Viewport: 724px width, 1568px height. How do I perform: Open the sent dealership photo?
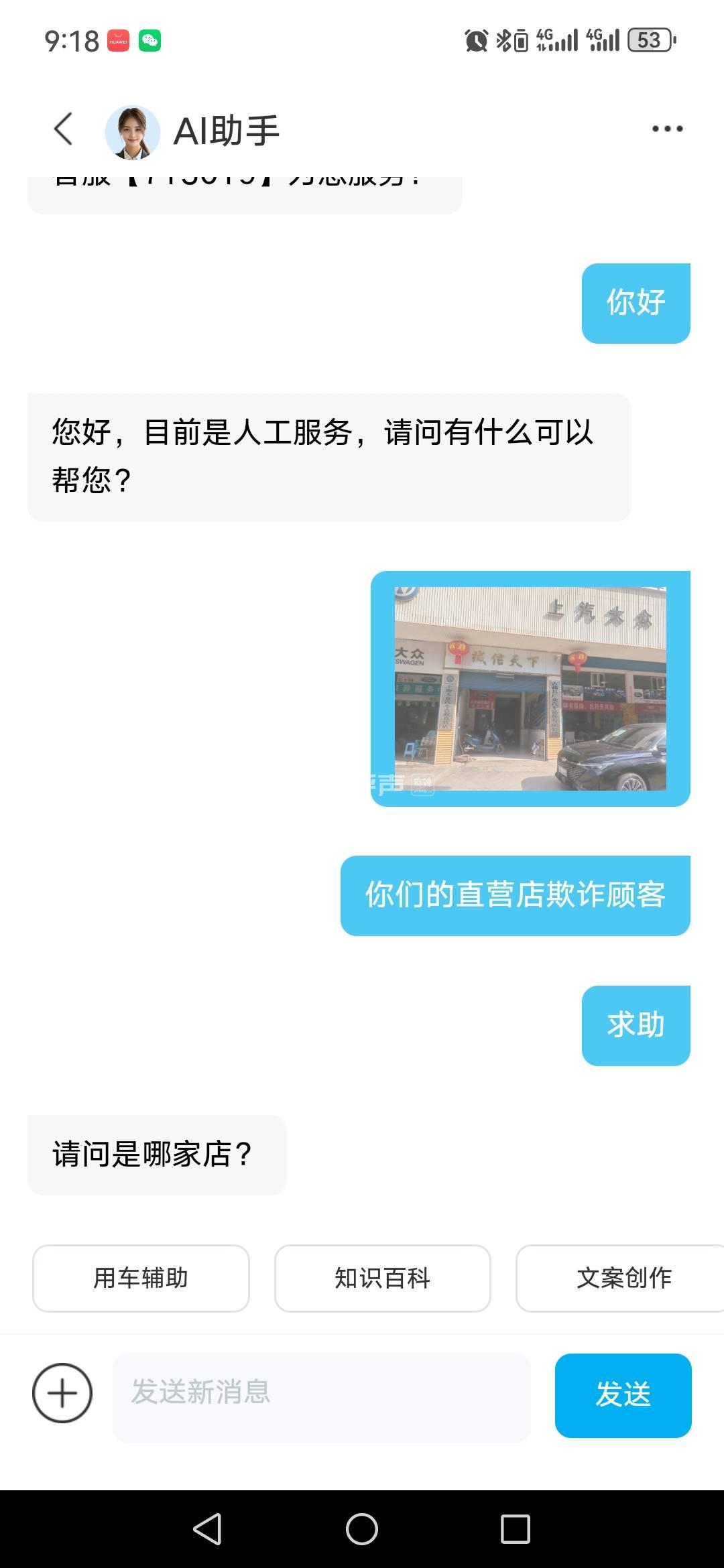[530, 688]
